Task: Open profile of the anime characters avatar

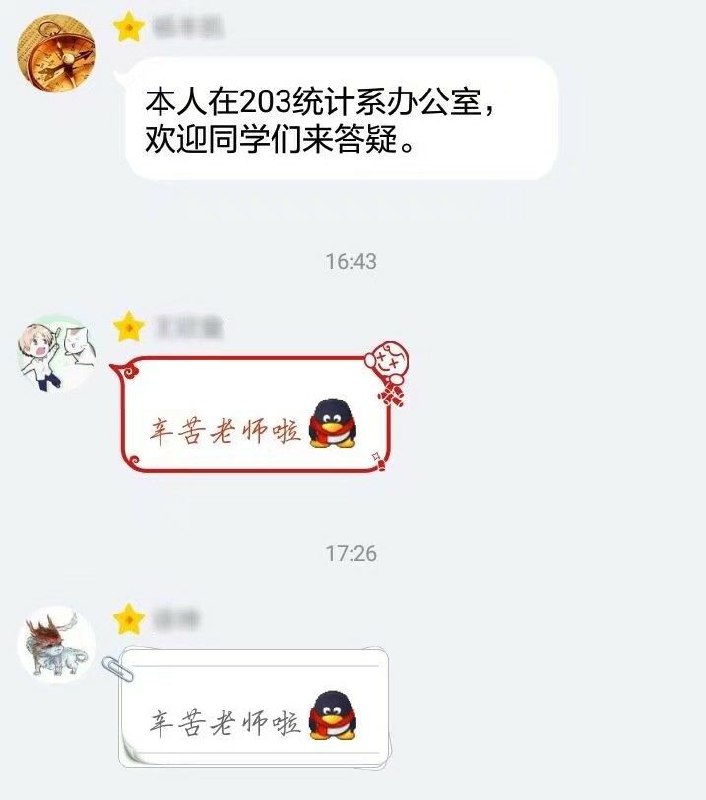Action: pyautogui.click(x=58, y=354)
